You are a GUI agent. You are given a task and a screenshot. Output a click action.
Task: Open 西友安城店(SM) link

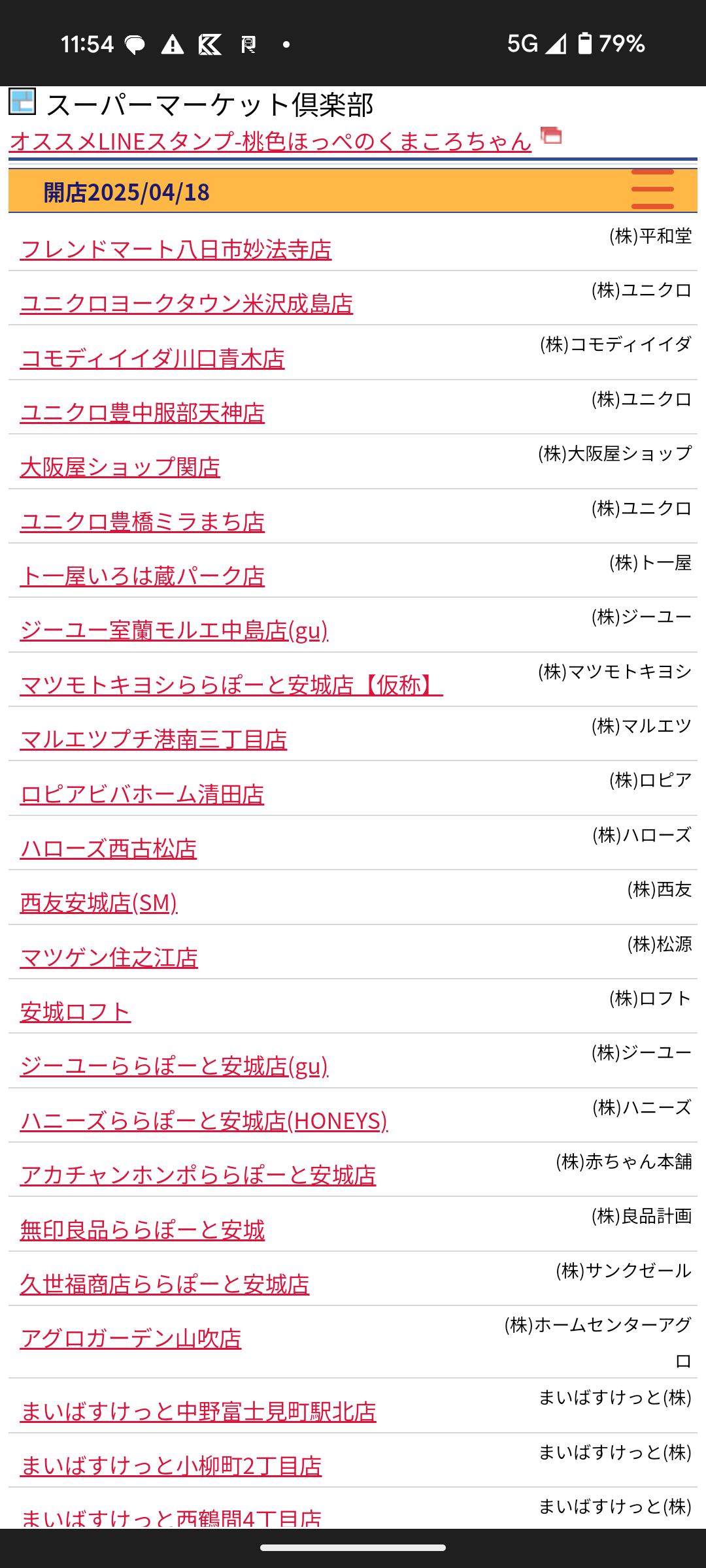(x=99, y=903)
